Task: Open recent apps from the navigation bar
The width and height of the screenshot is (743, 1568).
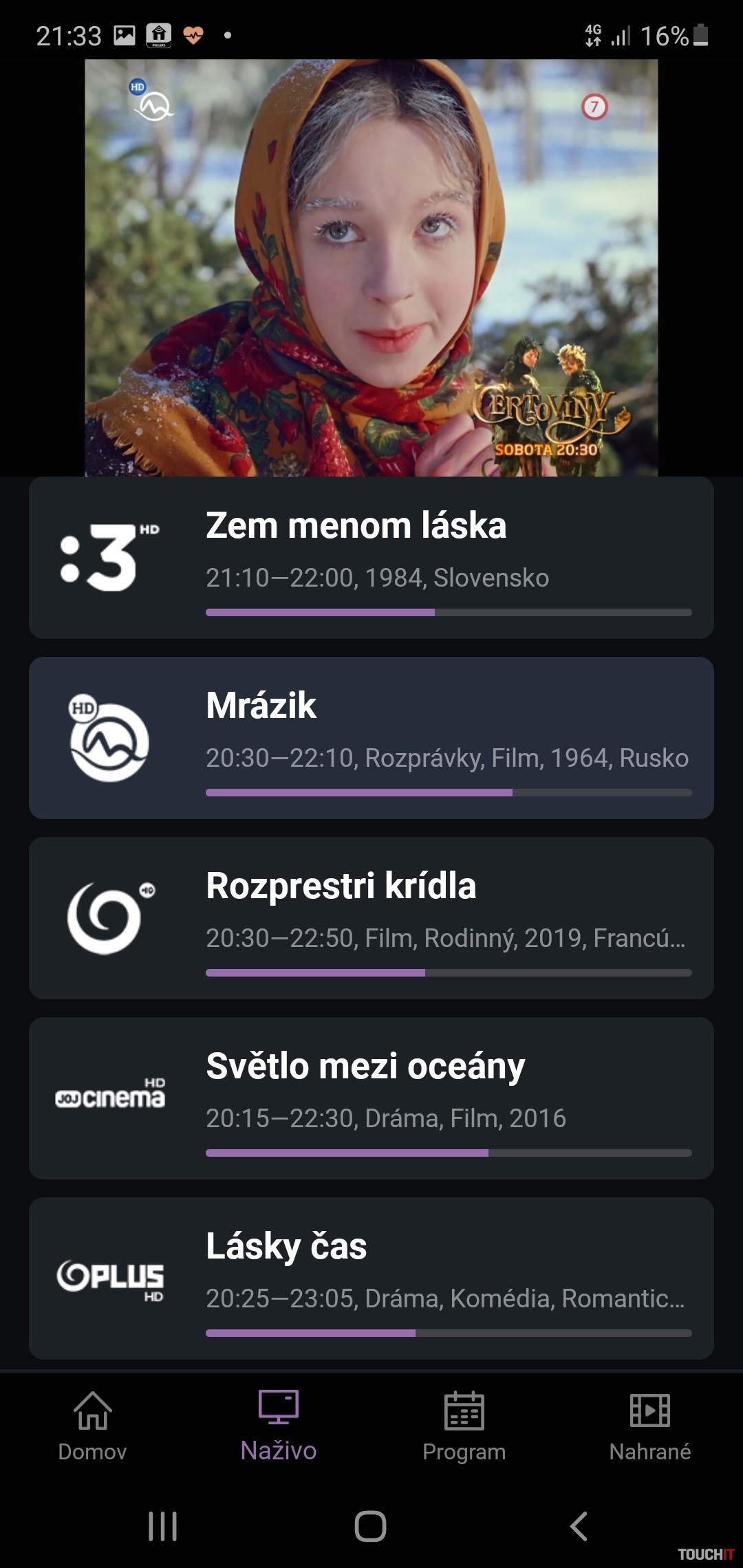Action: click(163, 1526)
